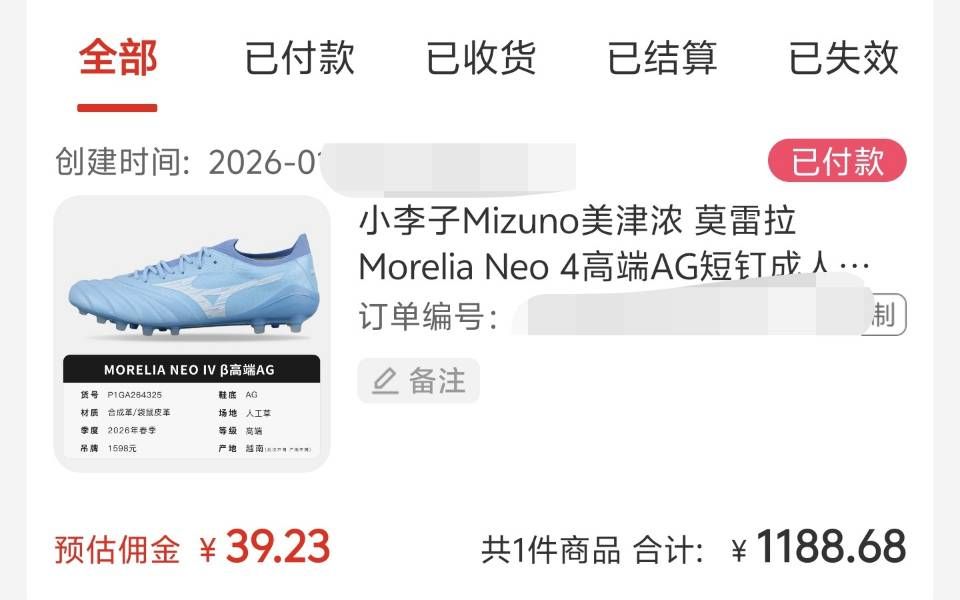The height and width of the screenshot is (600, 960).
Task: Add a note with the 备注 button
Action: [x=419, y=381]
